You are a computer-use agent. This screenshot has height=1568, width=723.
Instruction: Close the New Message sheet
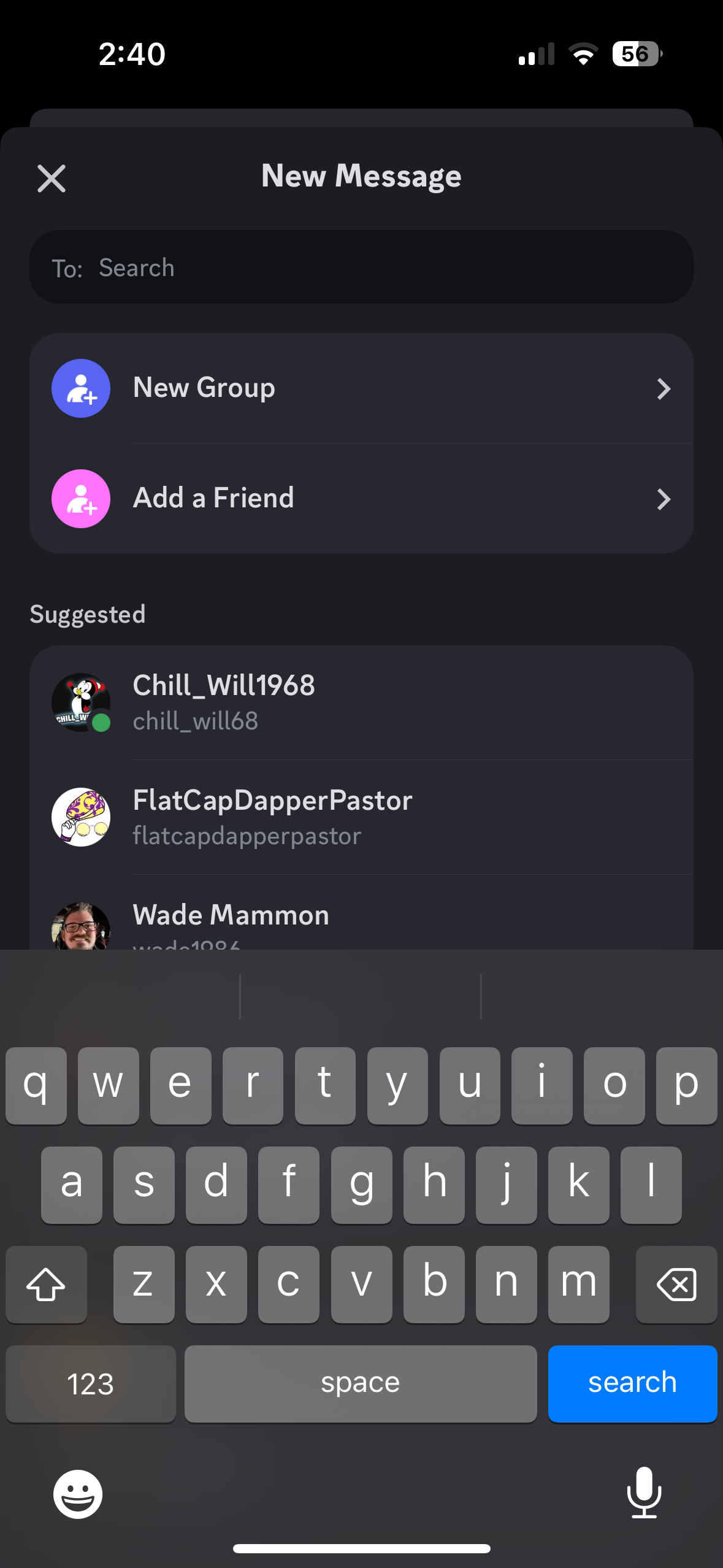52,179
